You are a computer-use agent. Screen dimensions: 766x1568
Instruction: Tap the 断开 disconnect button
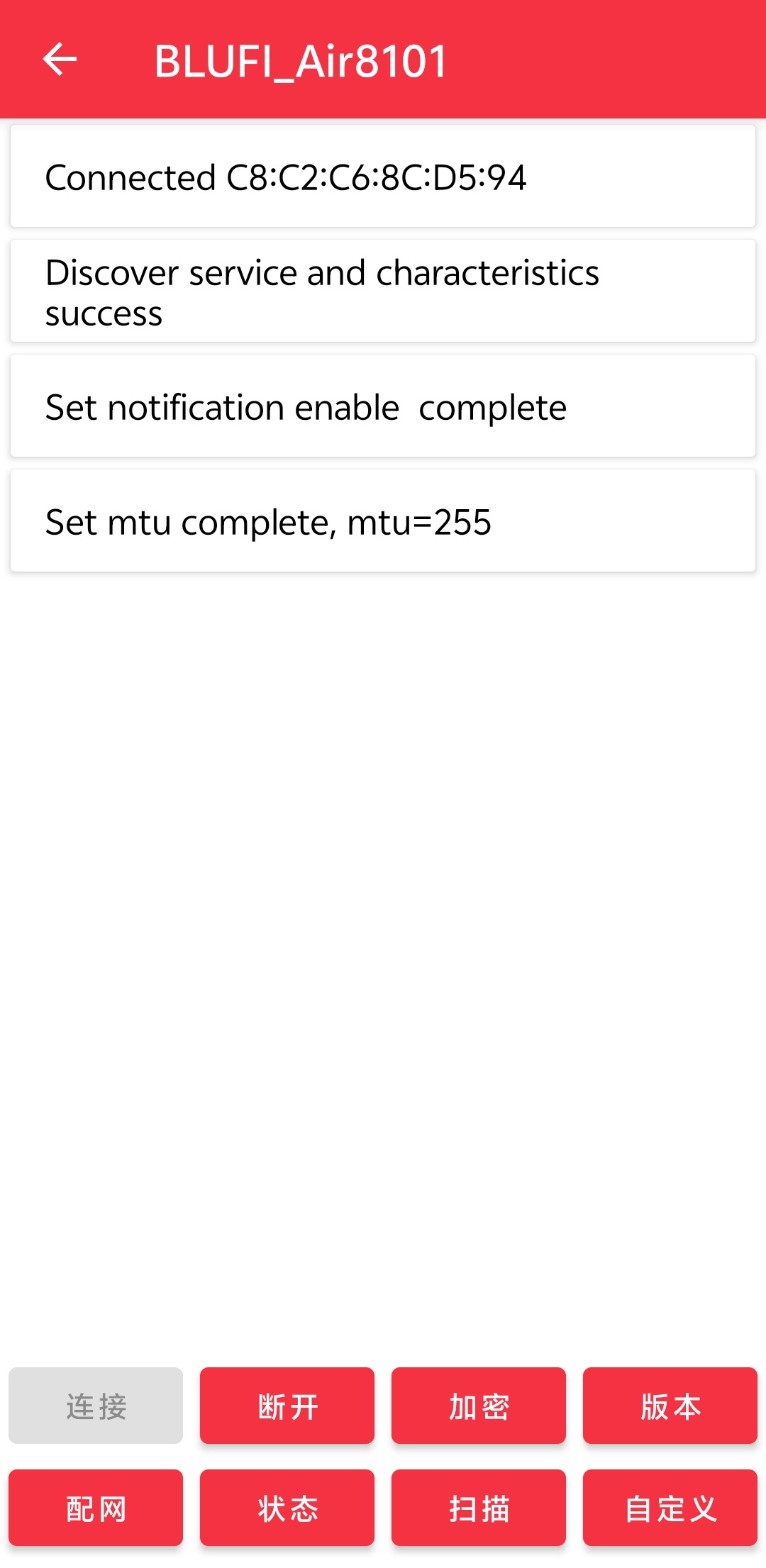287,1406
